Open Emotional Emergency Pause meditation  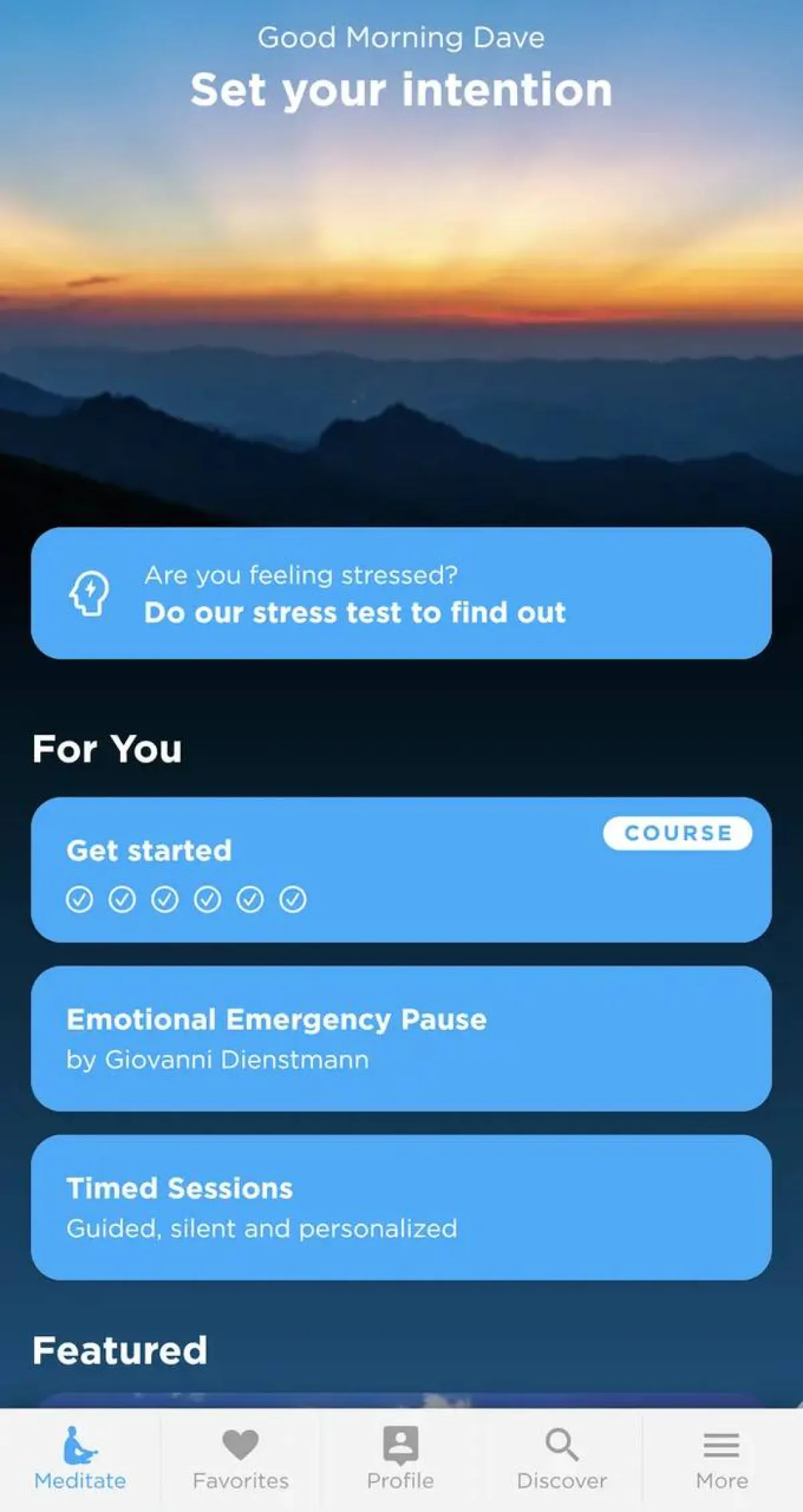pyautogui.click(x=401, y=1038)
